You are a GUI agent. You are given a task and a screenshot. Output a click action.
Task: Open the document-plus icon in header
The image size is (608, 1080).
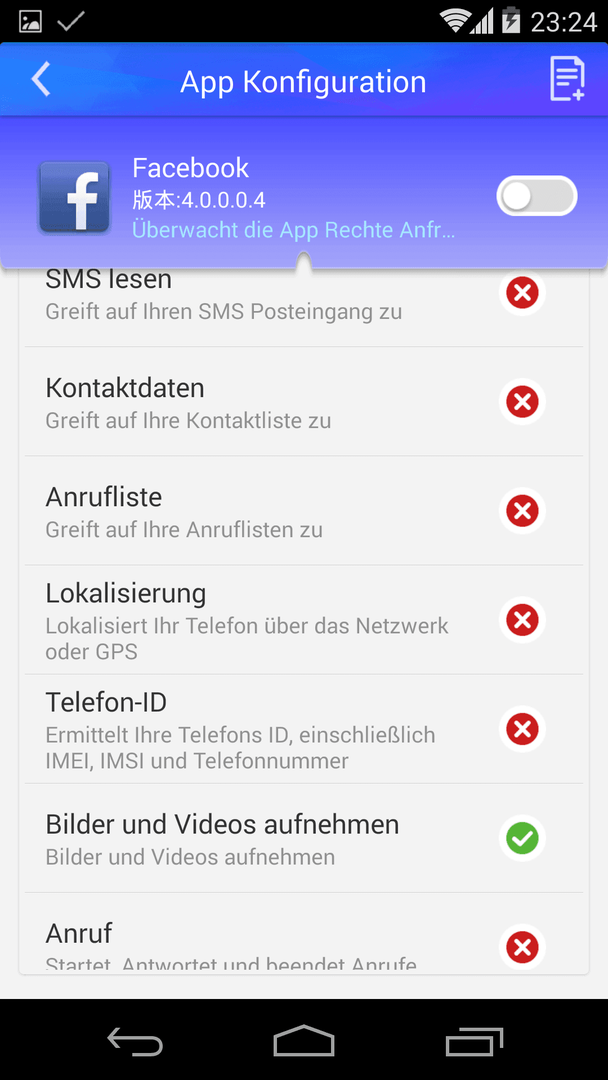[567, 79]
